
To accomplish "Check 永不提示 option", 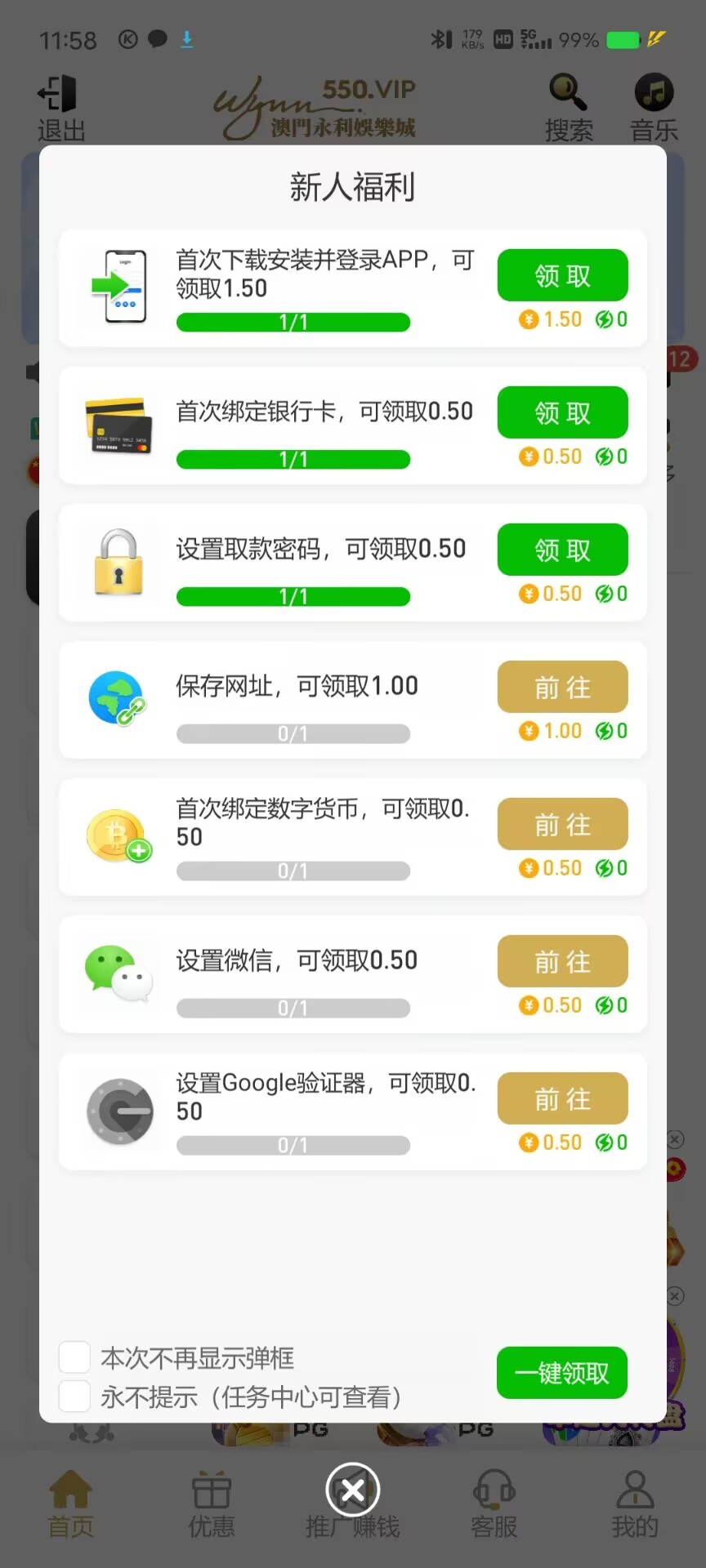I will [75, 1396].
